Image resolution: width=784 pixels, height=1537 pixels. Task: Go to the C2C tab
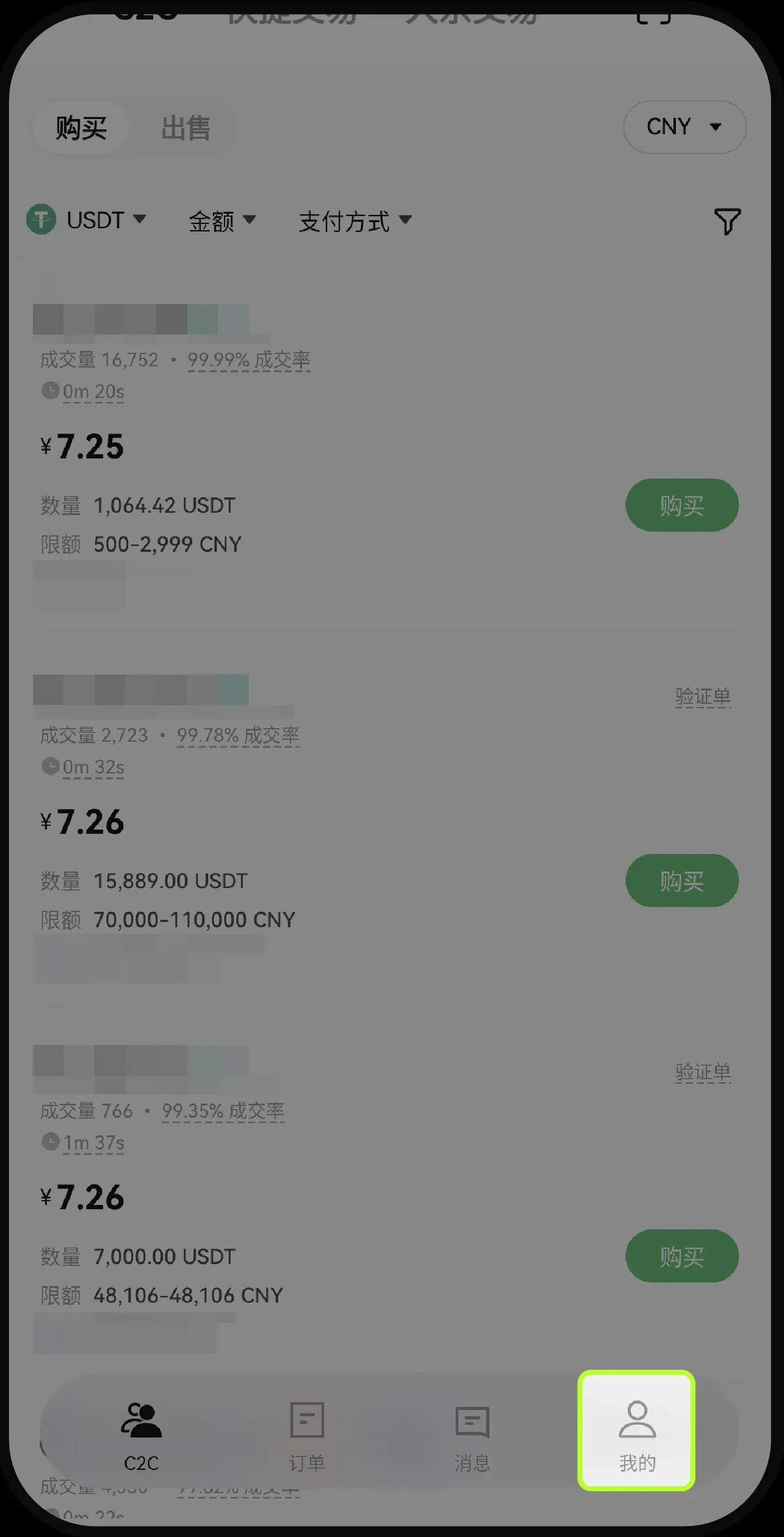tap(141, 1431)
